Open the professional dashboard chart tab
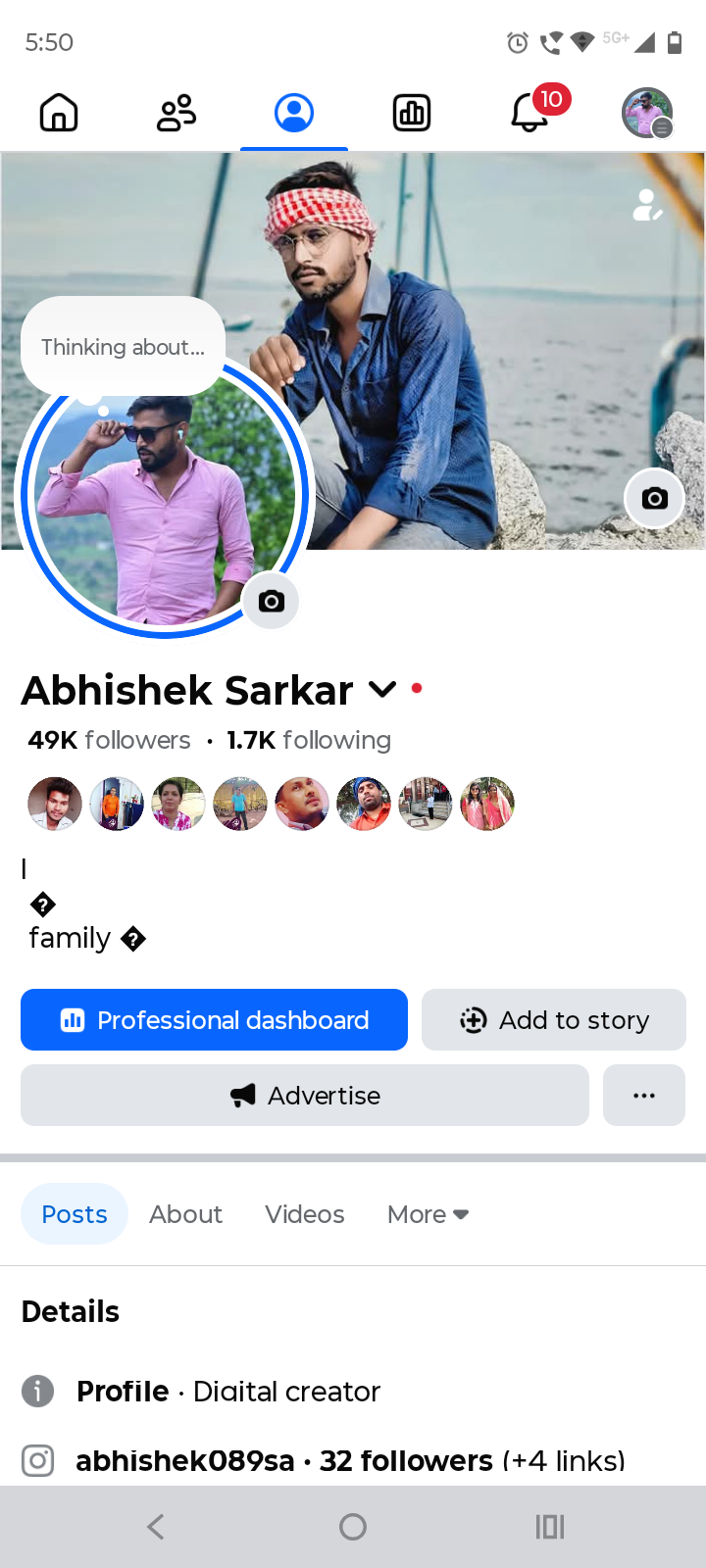Image resolution: width=706 pixels, height=1568 pixels. 412,113
